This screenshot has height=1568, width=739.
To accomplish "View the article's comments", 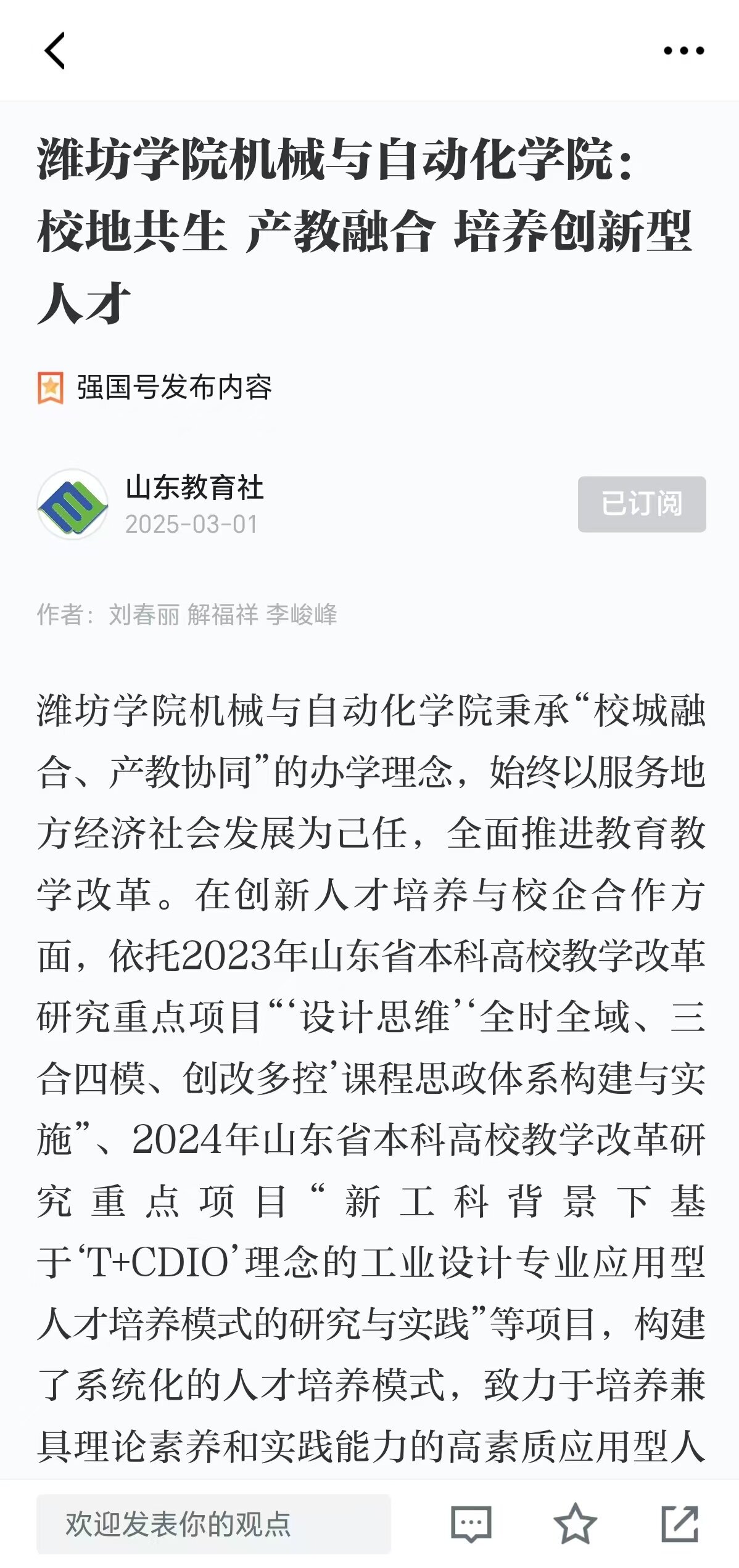I will tap(471, 1524).
